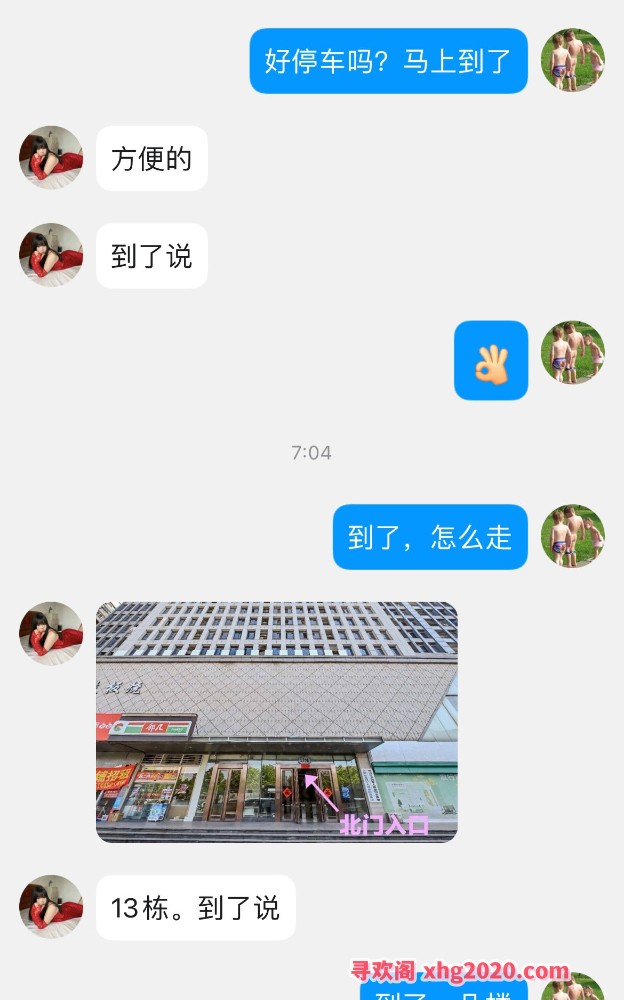Open the avatar next to 13栋。到了说
This screenshot has width=624, height=1000.
click(x=51, y=907)
